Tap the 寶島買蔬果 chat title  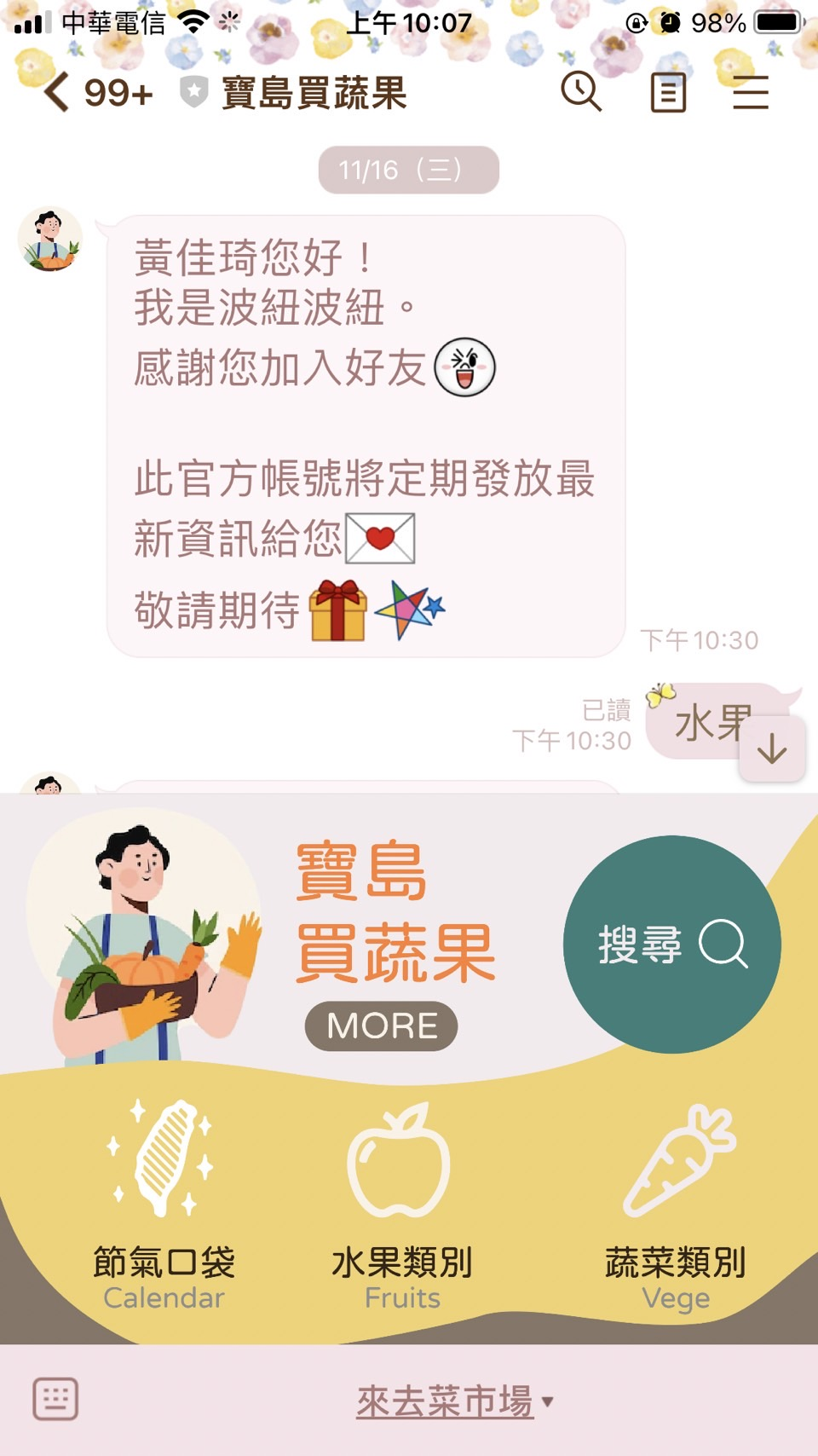click(x=313, y=95)
